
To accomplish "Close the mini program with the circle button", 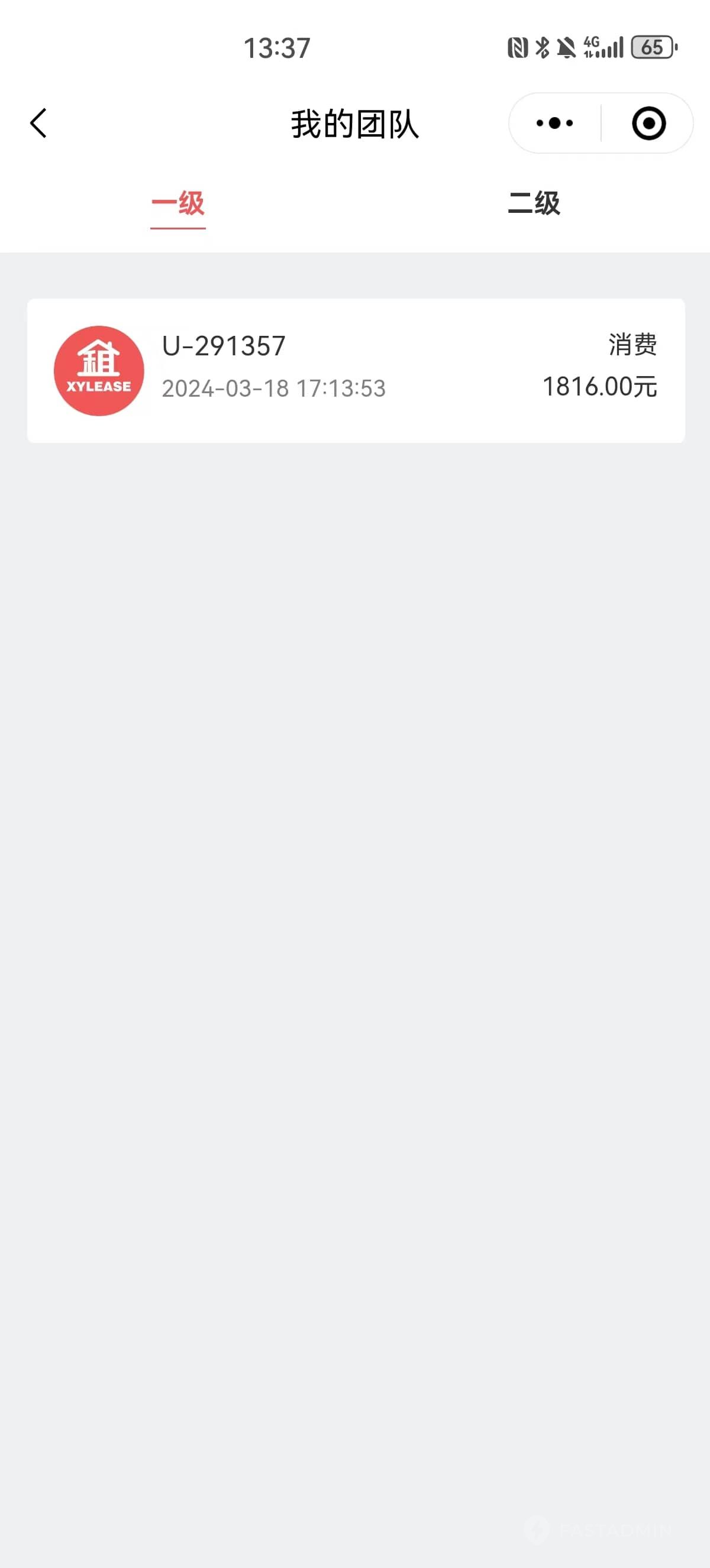I will pyautogui.click(x=648, y=124).
